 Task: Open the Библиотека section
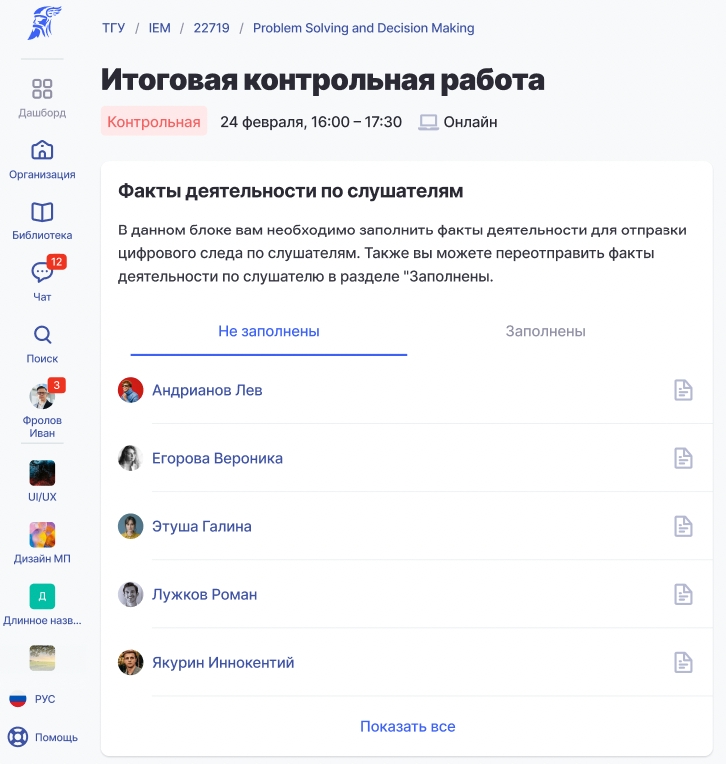[42, 221]
